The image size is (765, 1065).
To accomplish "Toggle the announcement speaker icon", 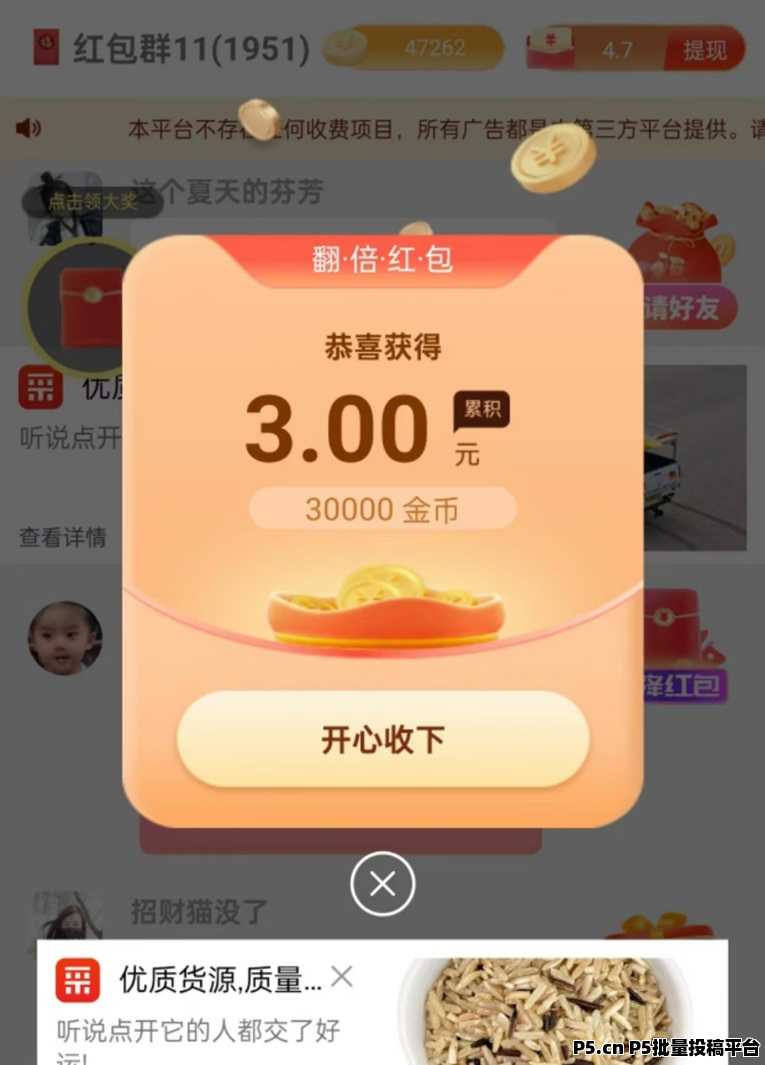I will 29,128.
